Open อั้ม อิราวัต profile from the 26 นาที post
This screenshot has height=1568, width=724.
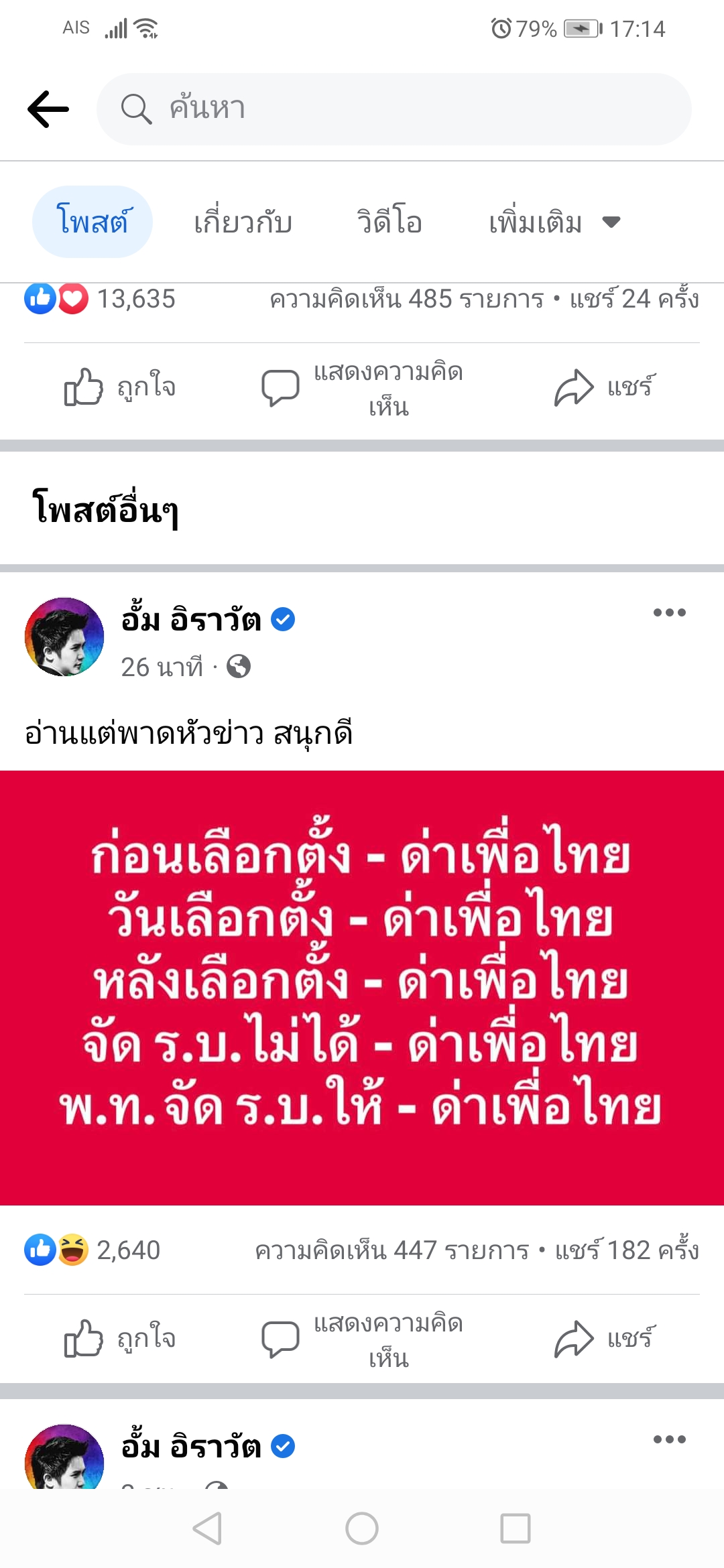tap(191, 619)
